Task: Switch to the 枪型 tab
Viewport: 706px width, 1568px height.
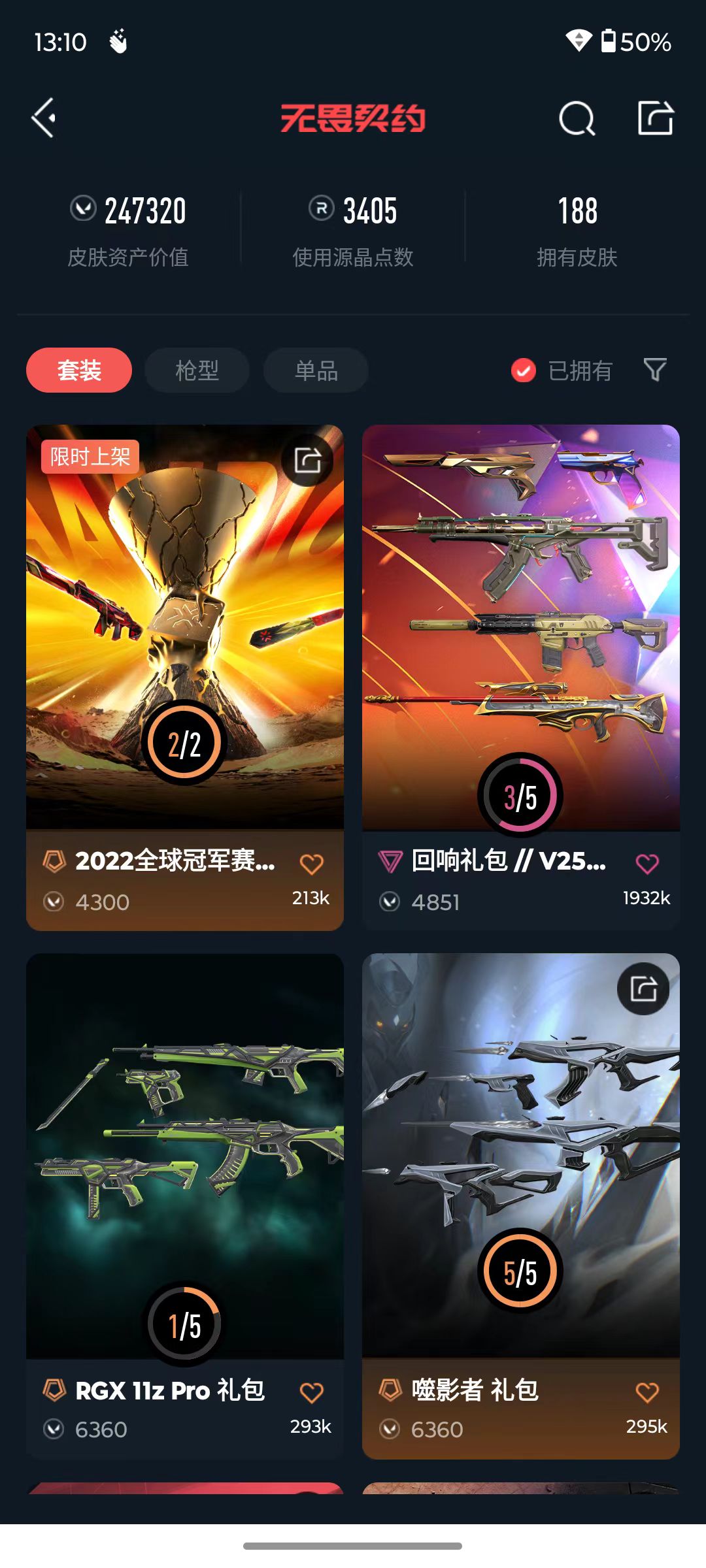Action: 197,370
